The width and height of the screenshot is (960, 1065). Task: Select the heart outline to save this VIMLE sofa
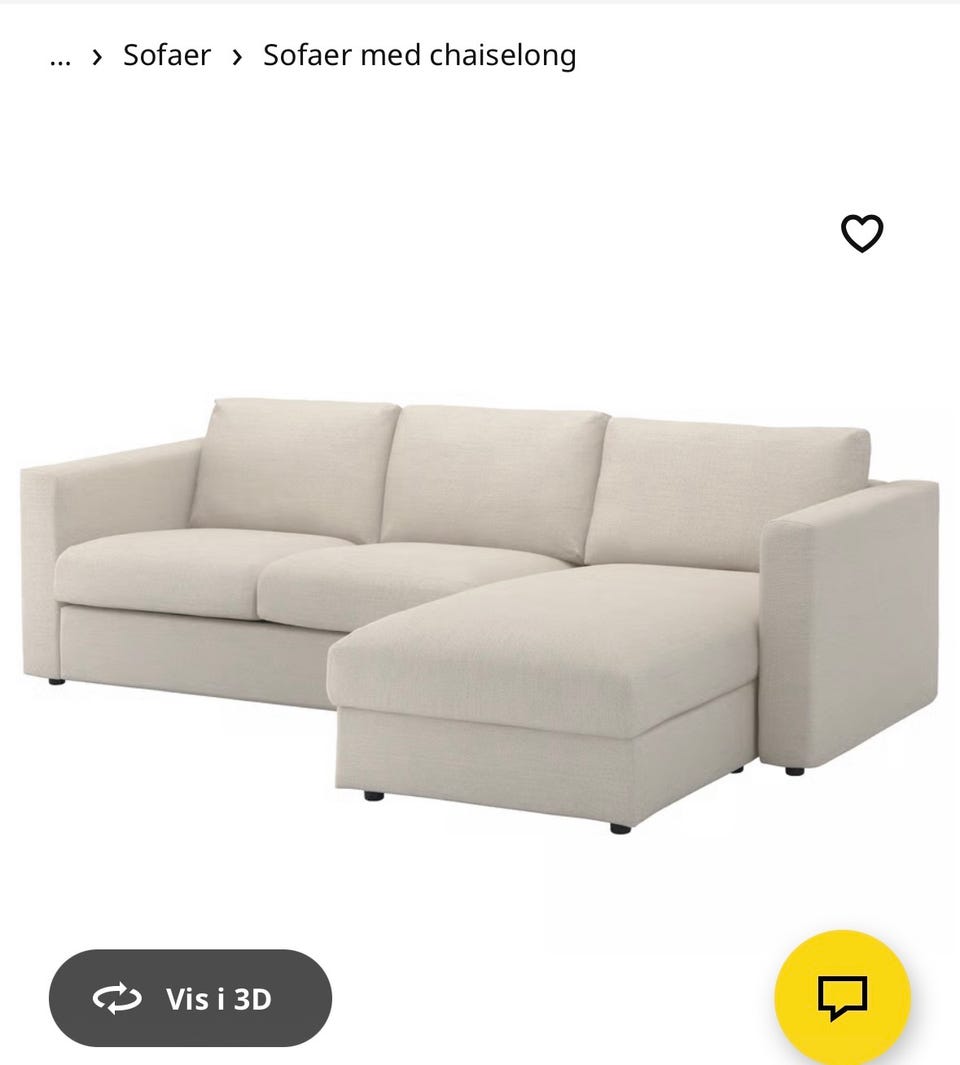[x=862, y=232]
